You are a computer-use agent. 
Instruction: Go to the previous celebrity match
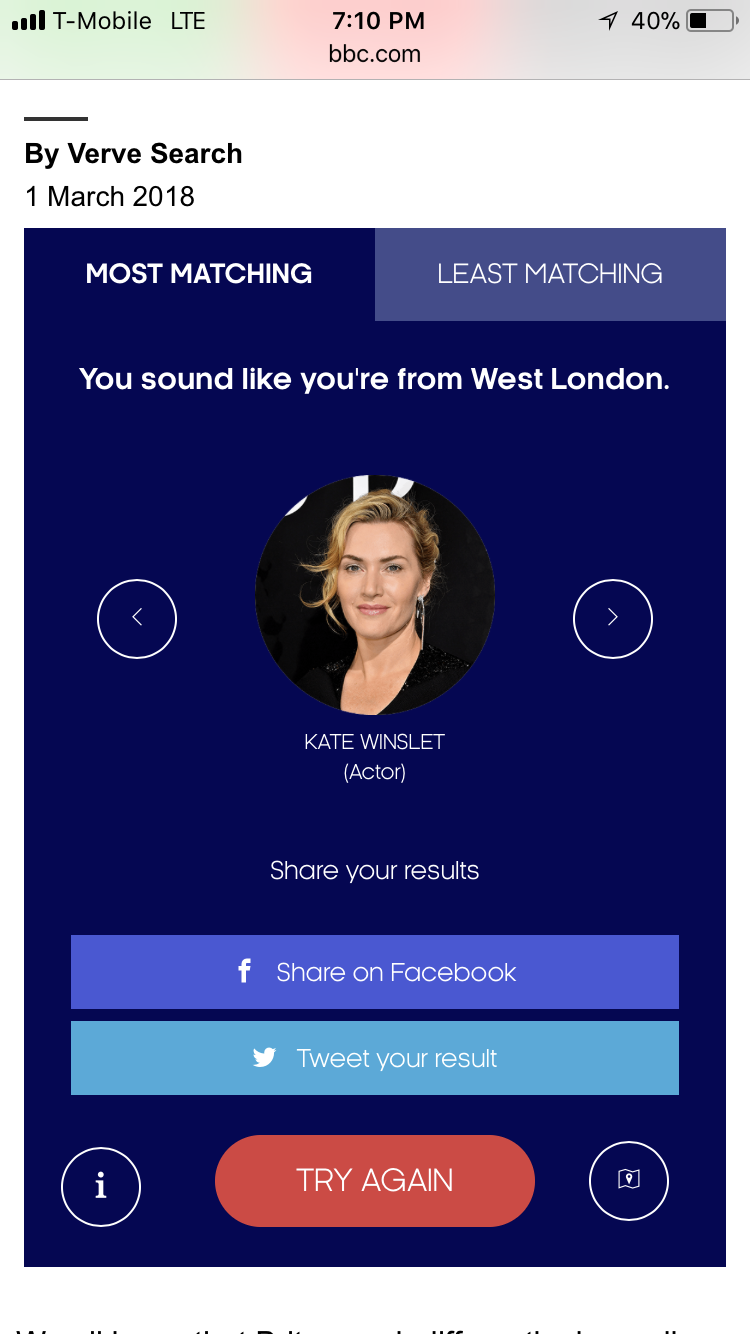[x=137, y=619]
